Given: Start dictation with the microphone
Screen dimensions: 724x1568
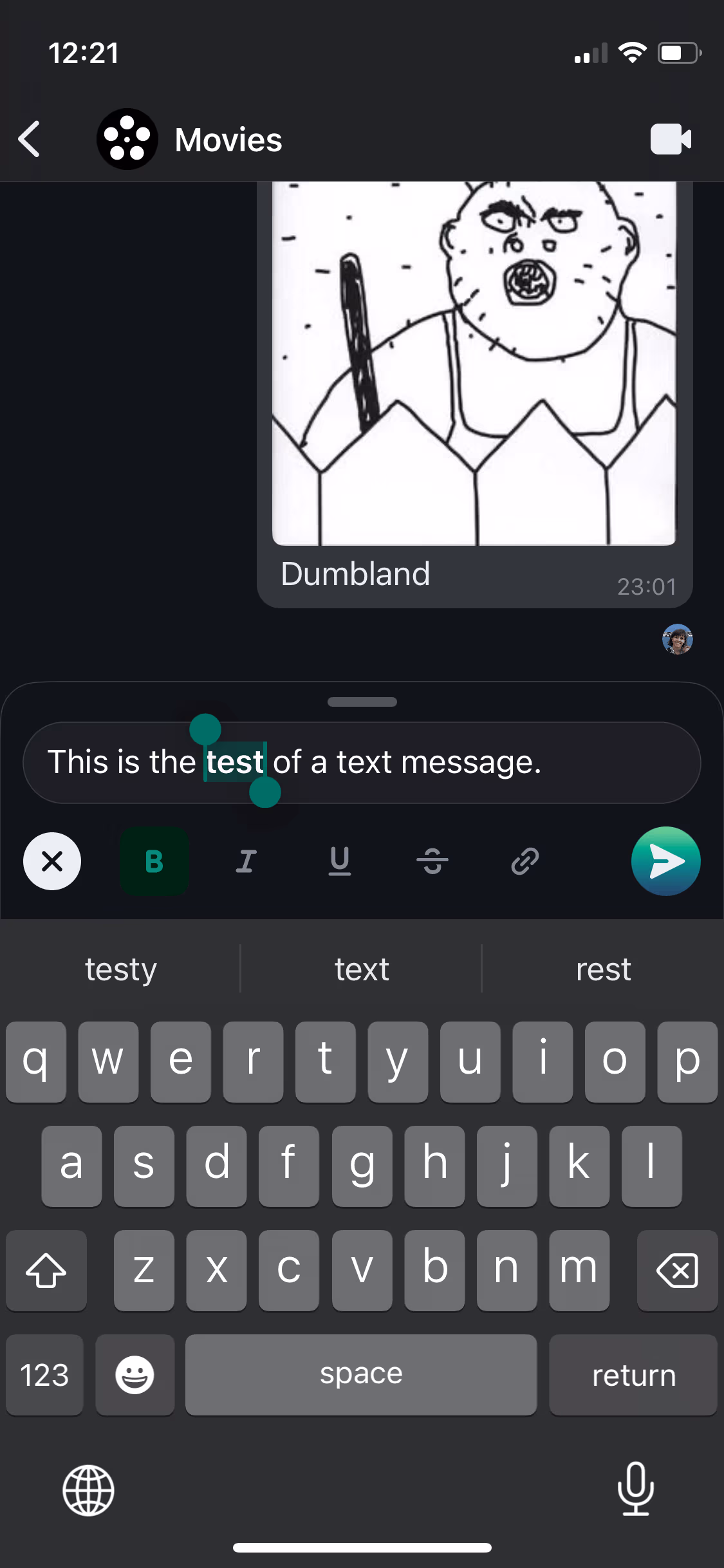Looking at the screenshot, I should coord(635,1488).
